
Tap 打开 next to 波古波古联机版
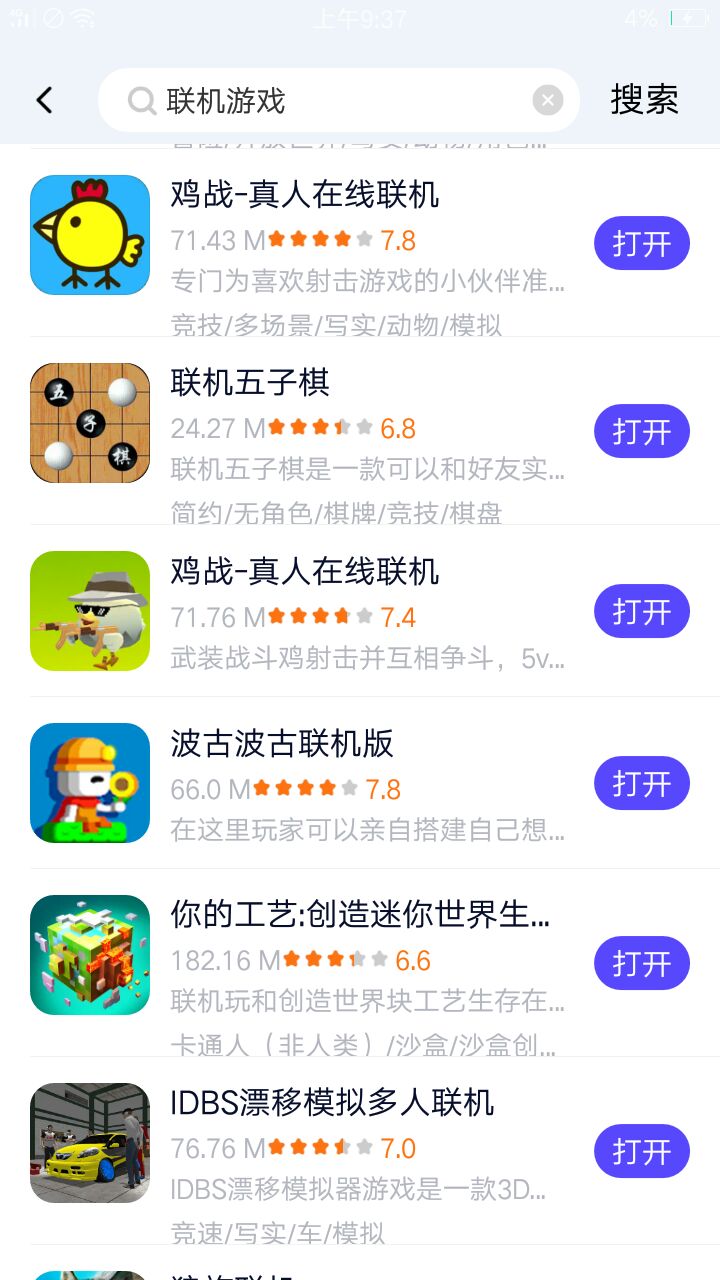click(x=641, y=784)
